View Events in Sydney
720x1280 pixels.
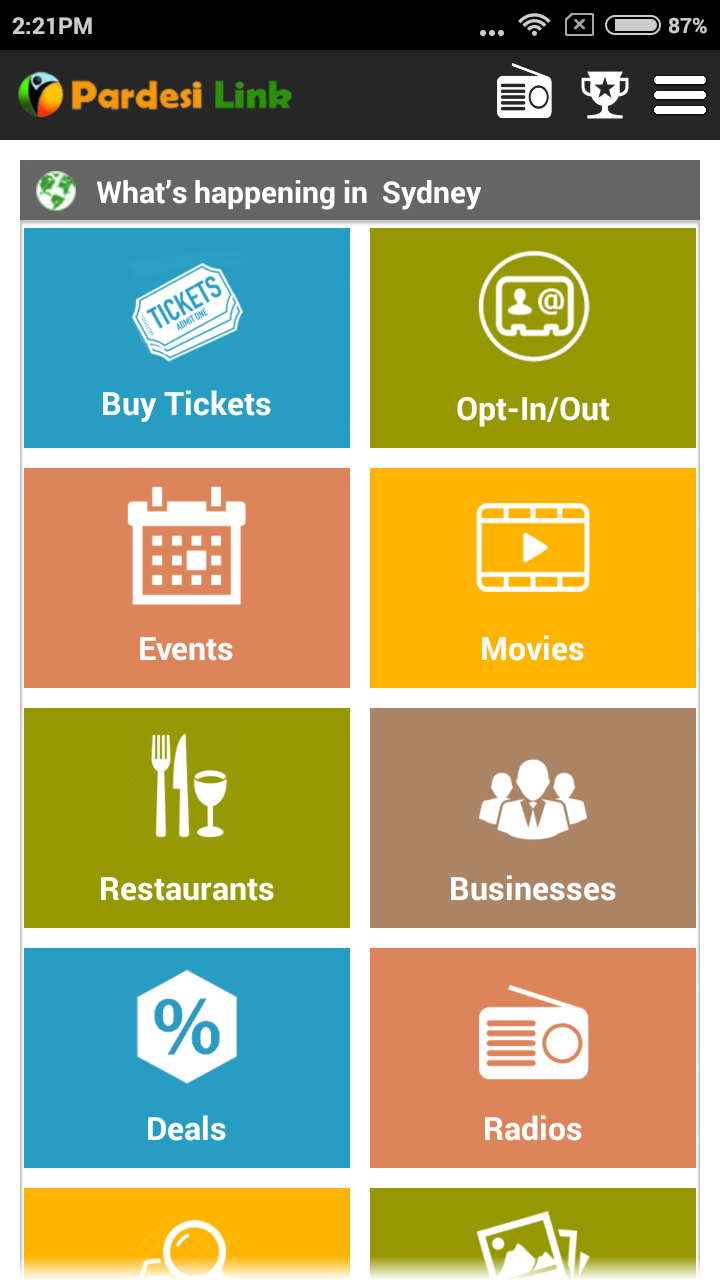coord(187,578)
